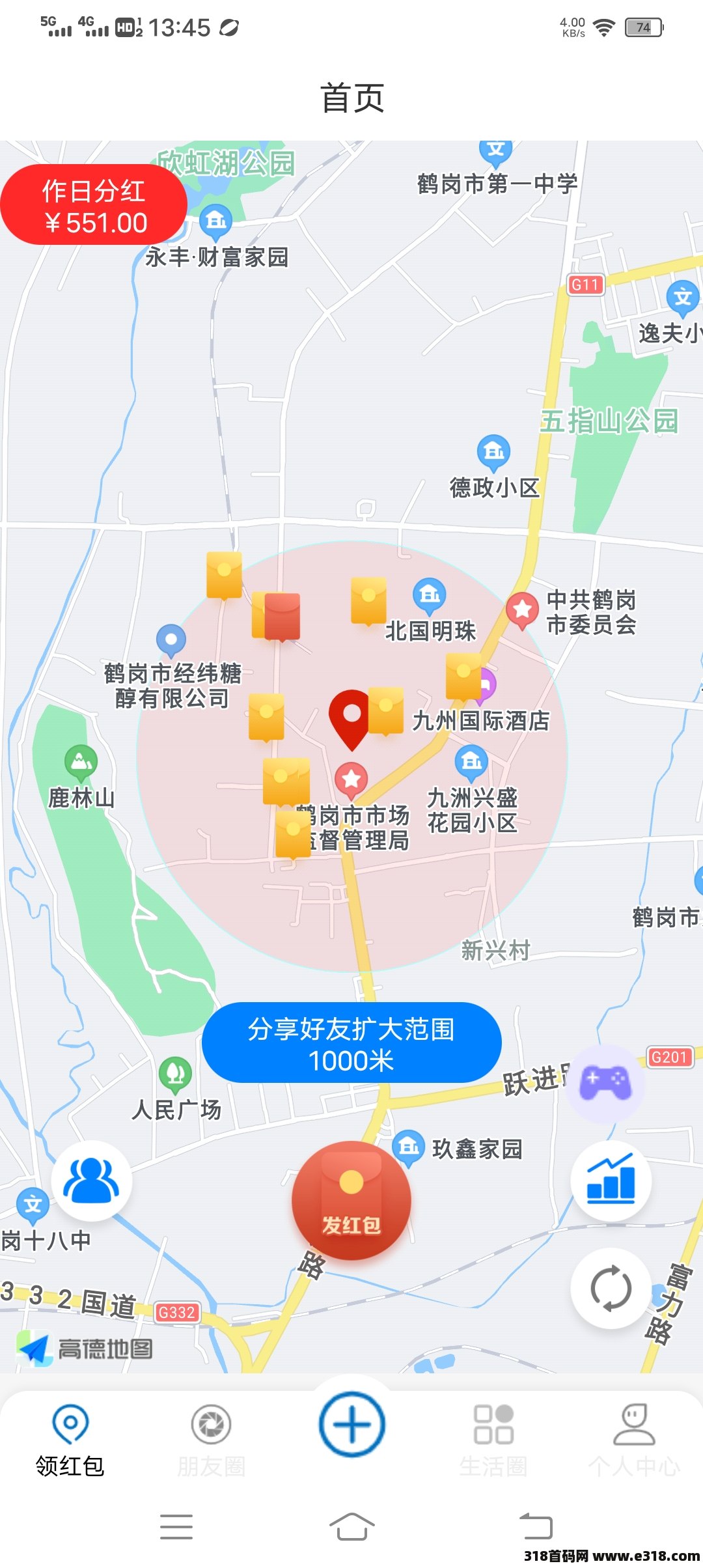This screenshot has height=1568, width=703.
Task: Open yellow envelope beside the red location pin
Action: [386, 710]
